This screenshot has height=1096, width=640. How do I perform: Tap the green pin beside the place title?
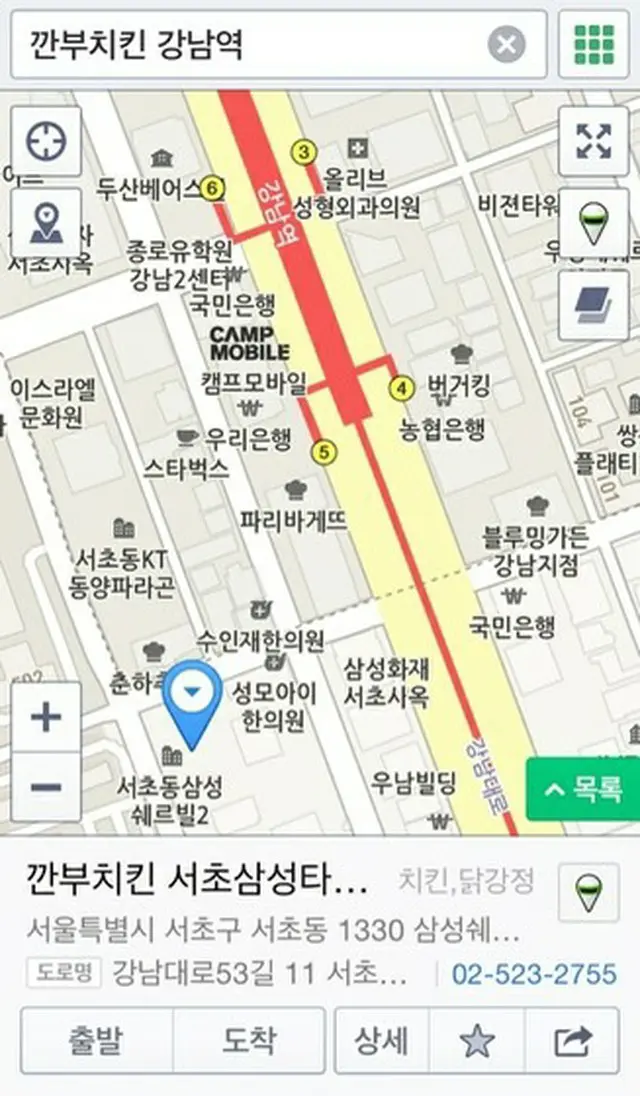pyautogui.click(x=594, y=892)
